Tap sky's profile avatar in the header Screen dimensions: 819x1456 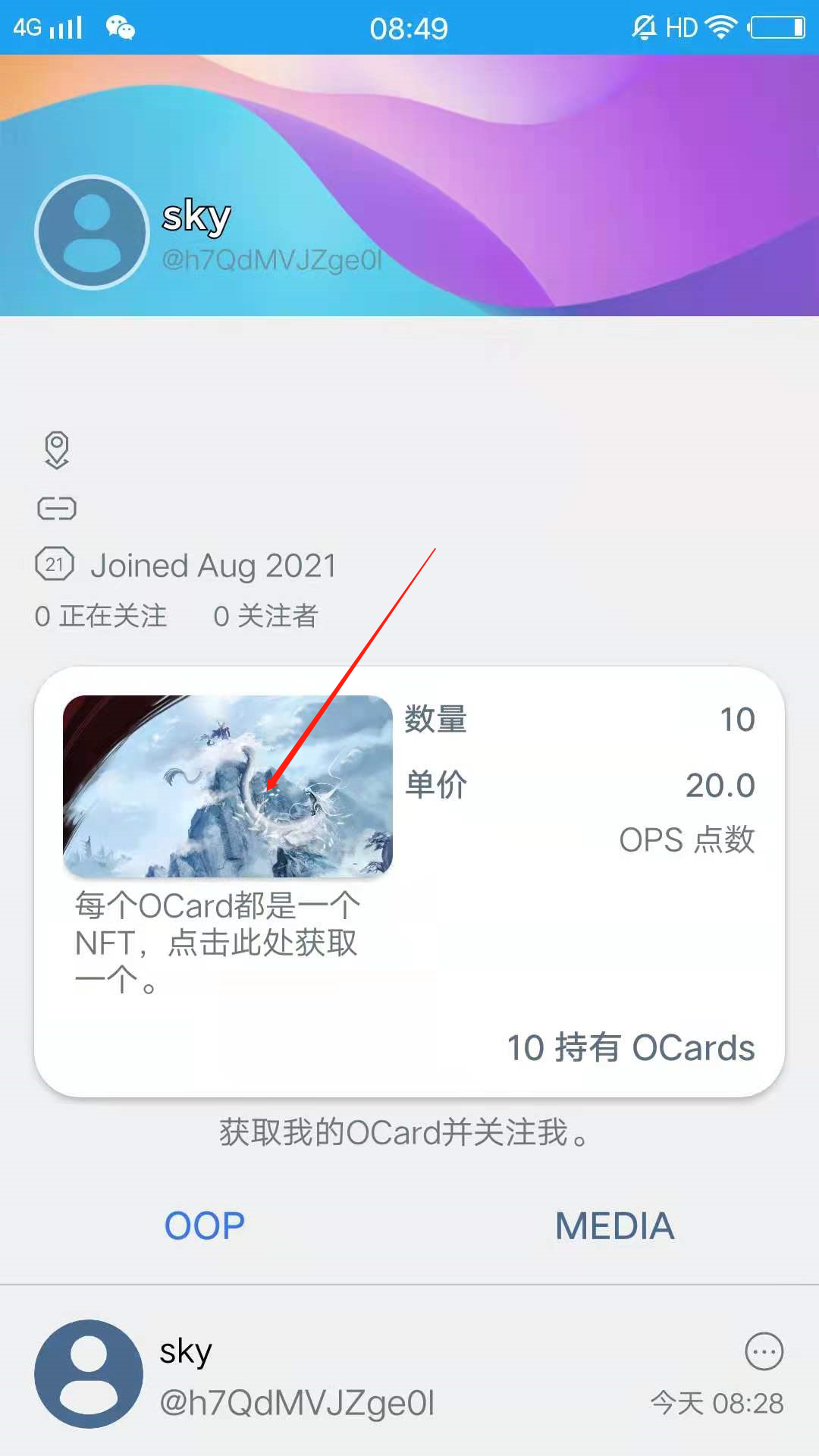click(92, 233)
